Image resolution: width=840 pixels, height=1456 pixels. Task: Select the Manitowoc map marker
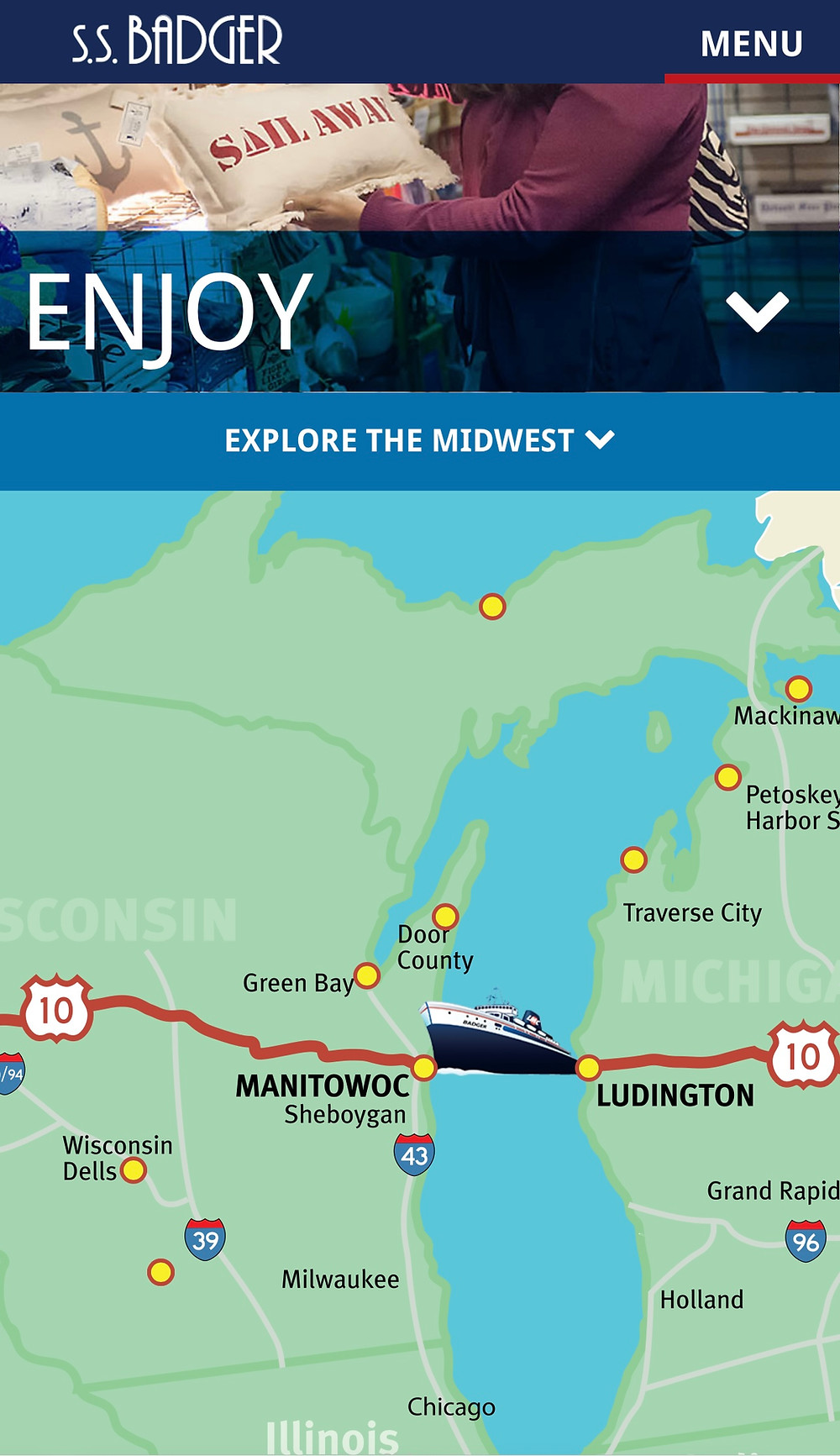pyautogui.click(x=424, y=1068)
